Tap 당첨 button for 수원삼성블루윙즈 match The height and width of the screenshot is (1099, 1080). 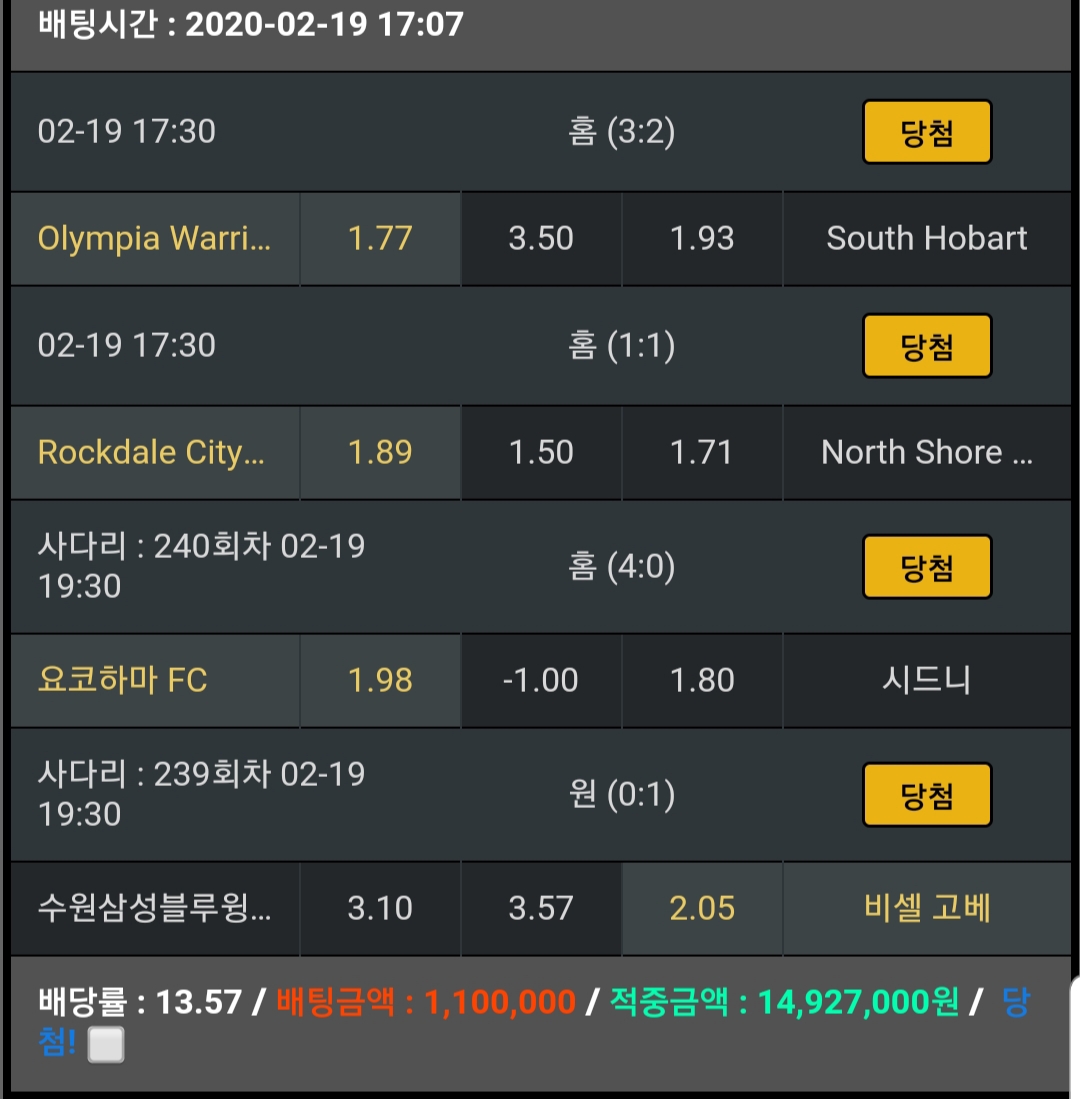click(927, 795)
